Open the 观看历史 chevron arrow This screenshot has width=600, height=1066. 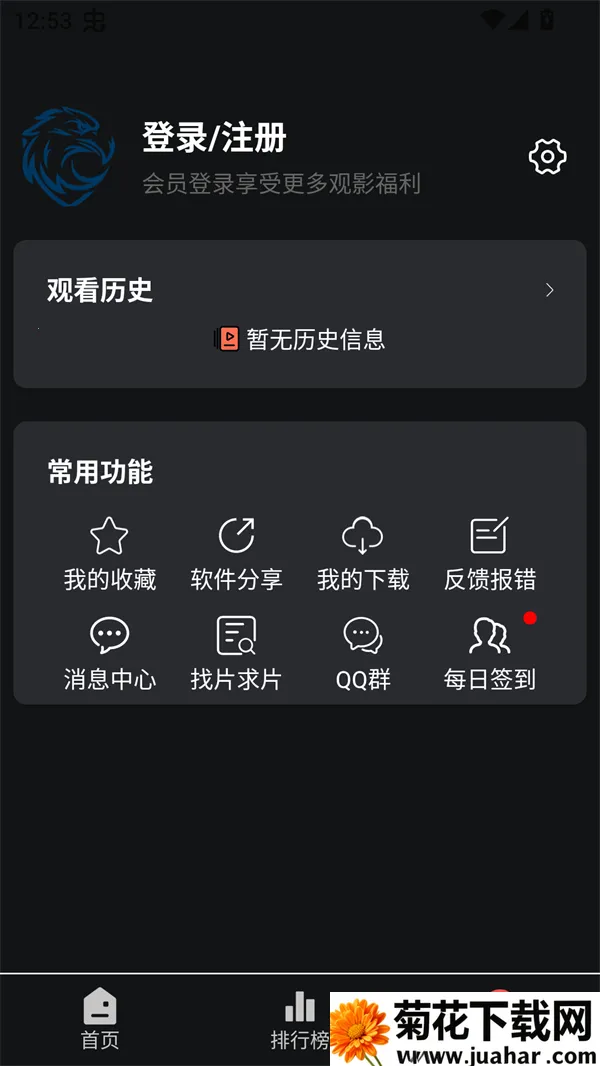click(x=549, y=291)
